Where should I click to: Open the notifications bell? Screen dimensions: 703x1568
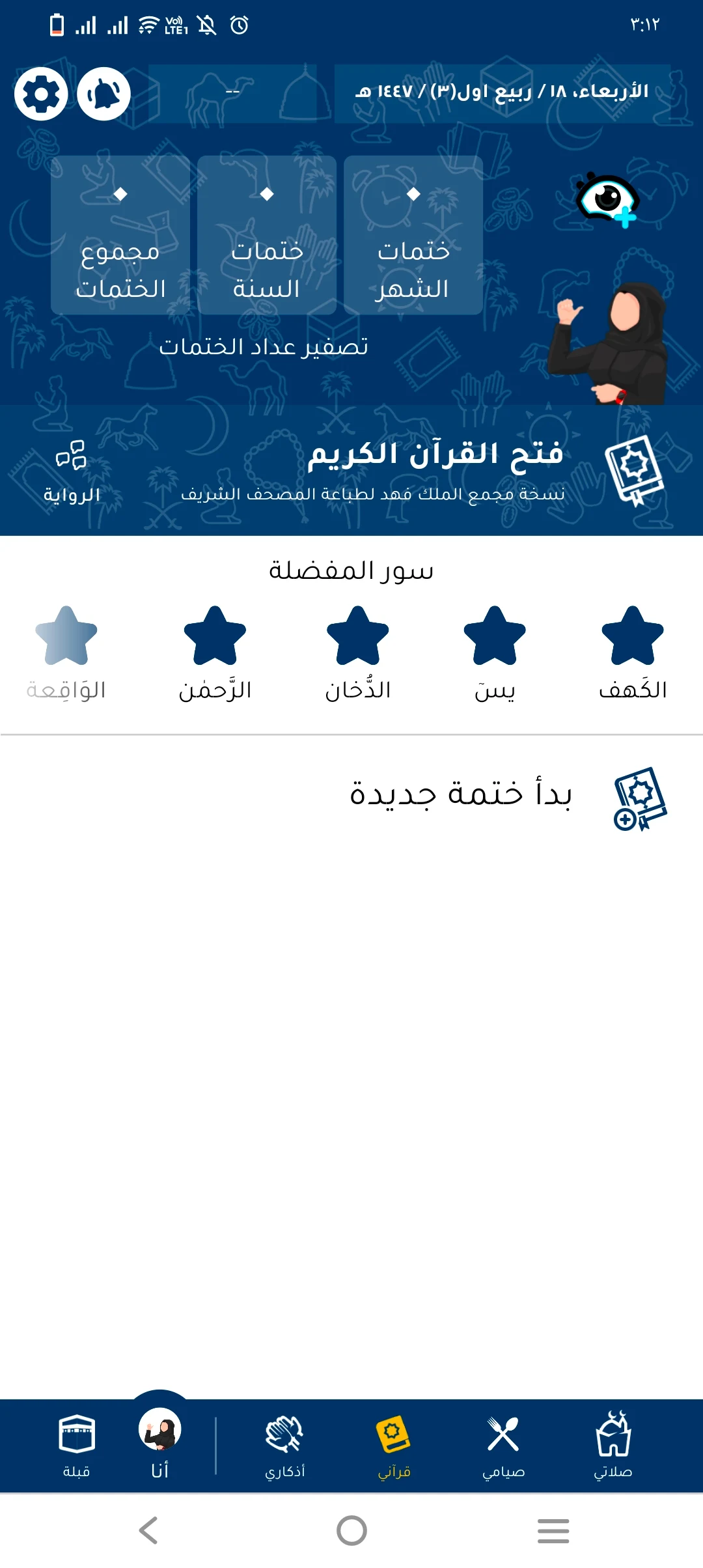103,94
